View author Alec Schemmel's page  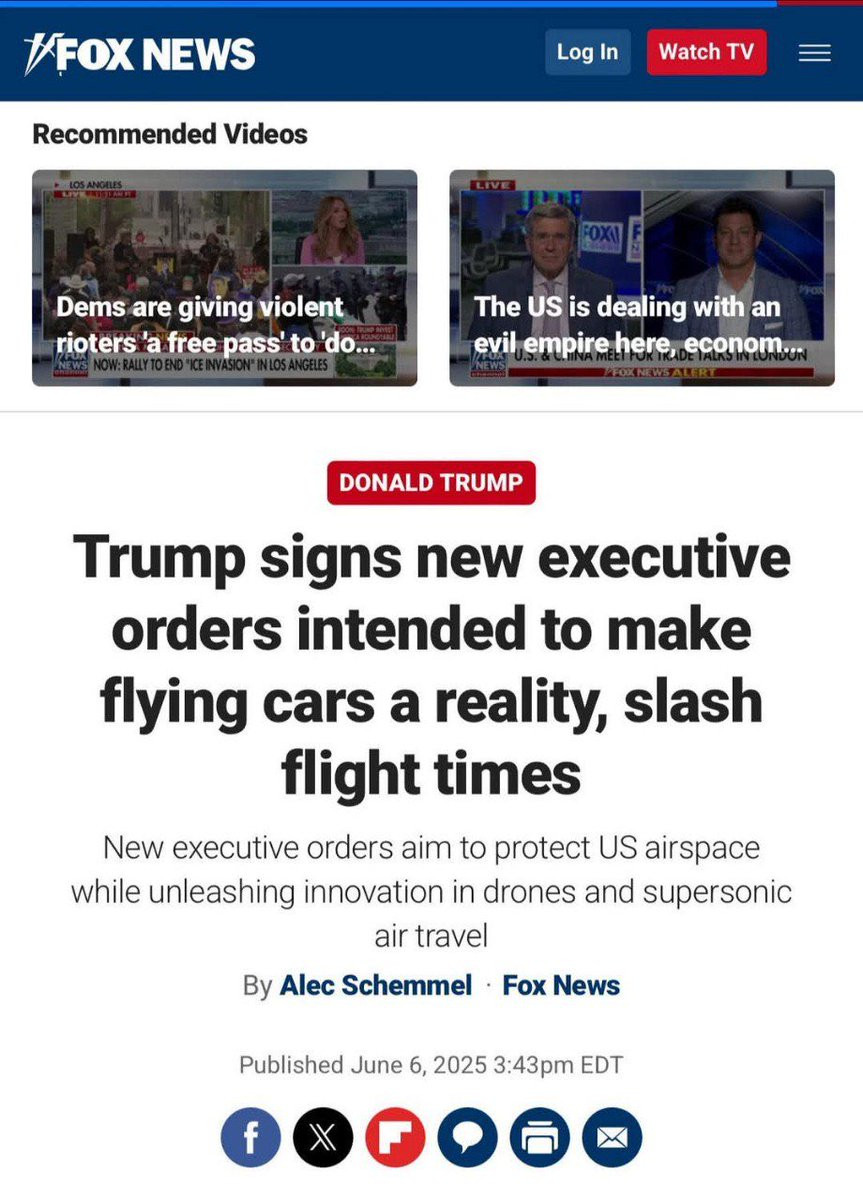[375, 985]
